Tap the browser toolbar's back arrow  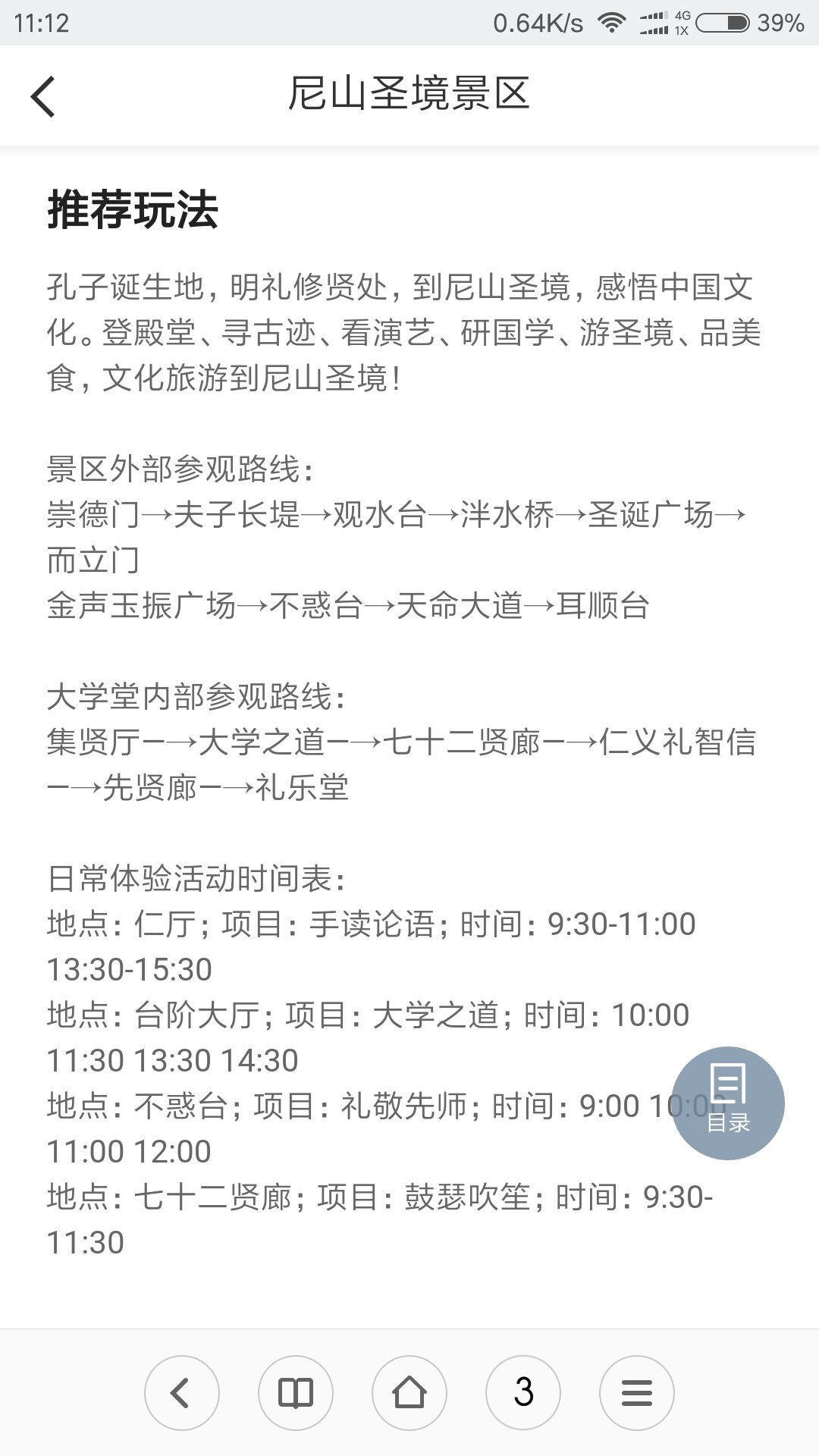(182, 1392)
